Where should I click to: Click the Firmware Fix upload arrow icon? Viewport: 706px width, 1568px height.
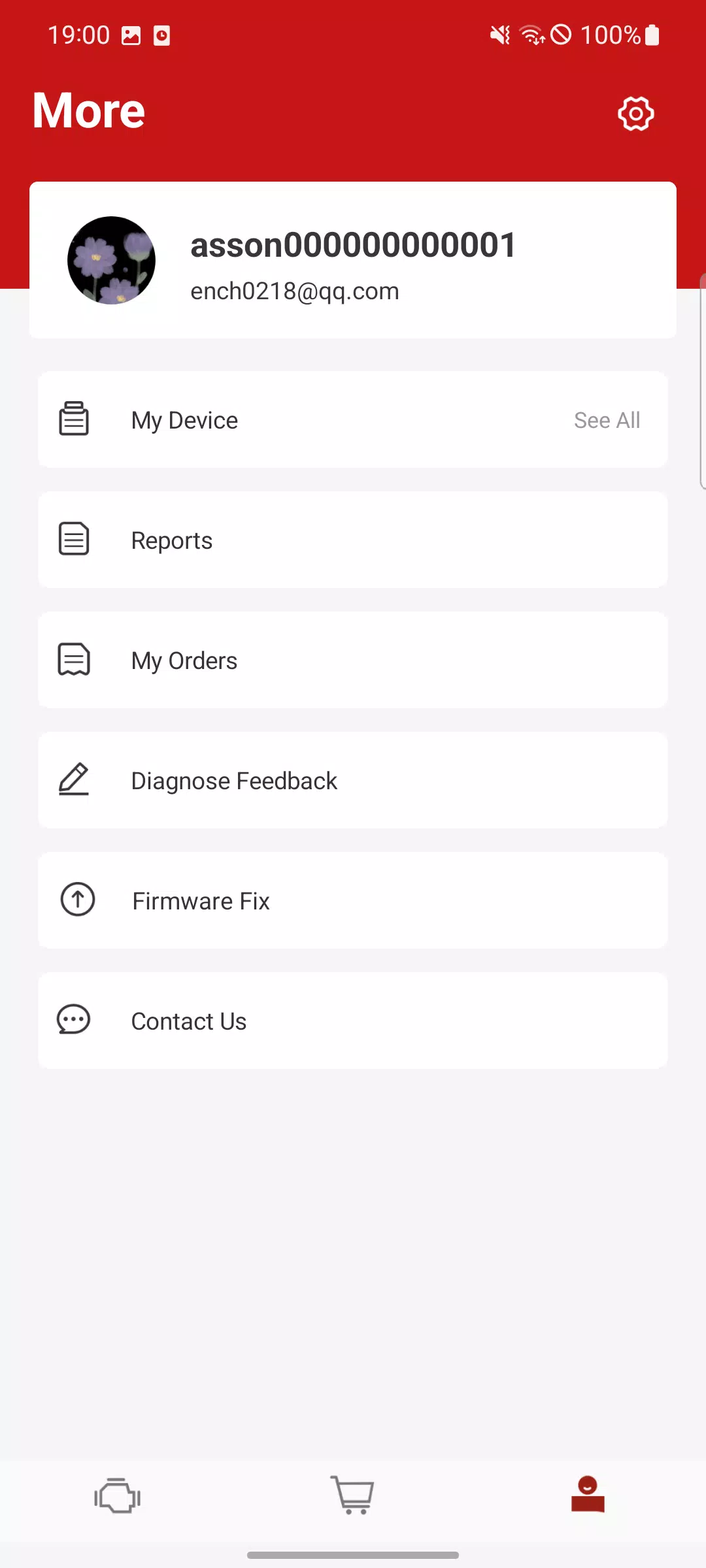pyautogui.click(x=77, y=900)
